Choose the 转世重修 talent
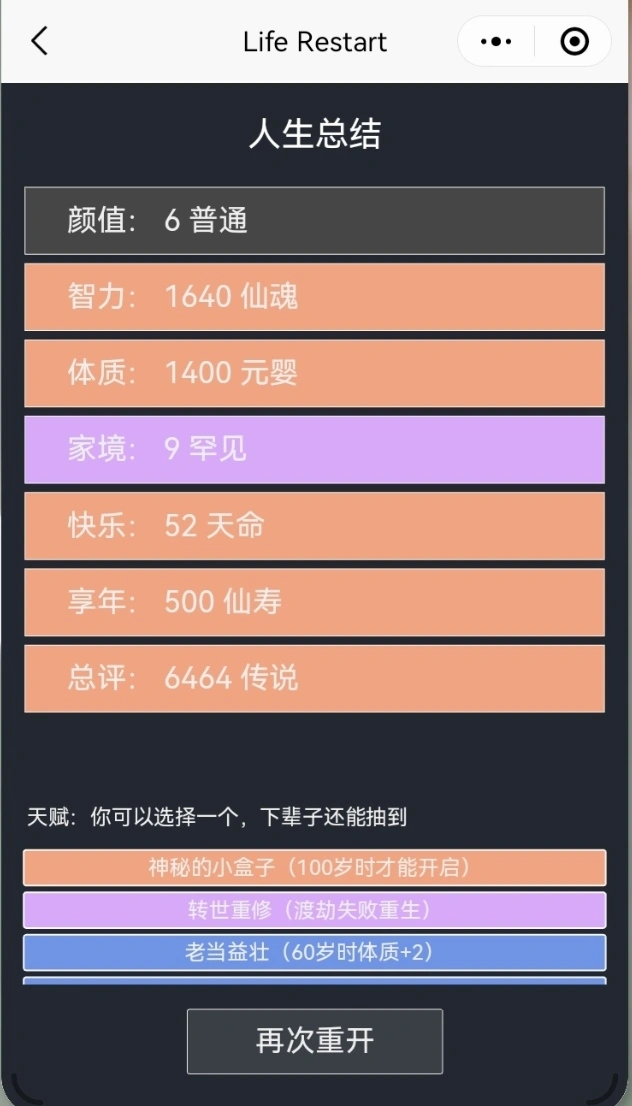This screenshot has height=1106, width=632. (315, 910)
